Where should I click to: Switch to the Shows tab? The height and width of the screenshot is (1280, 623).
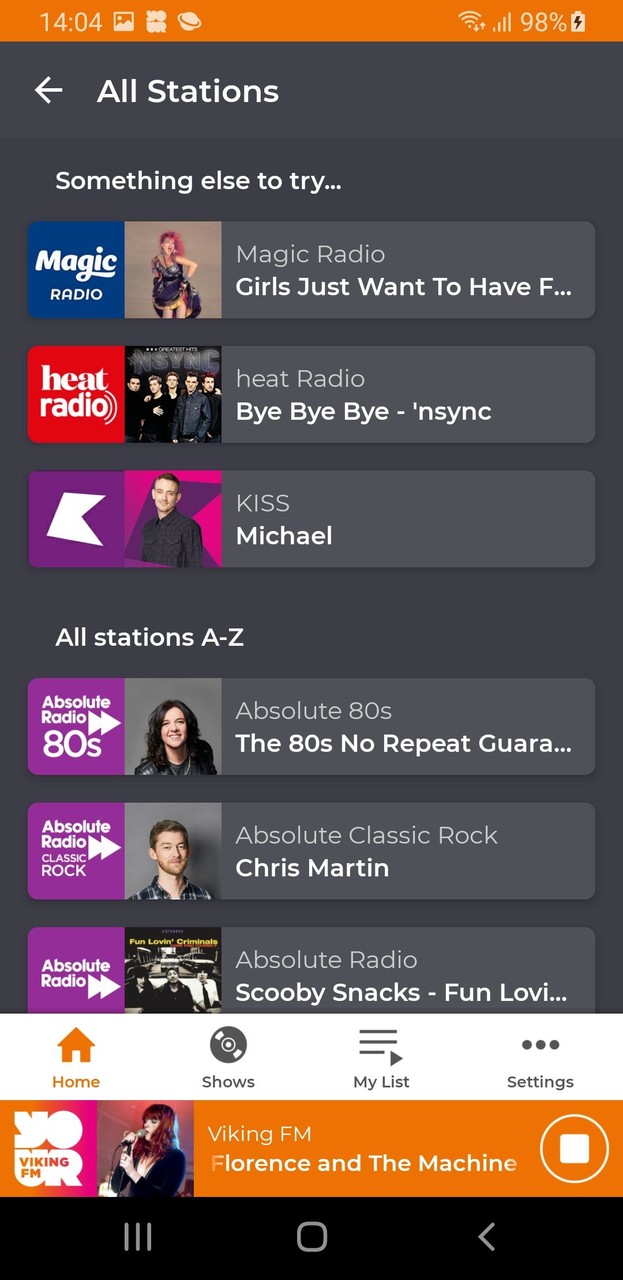pos(228,1058)
